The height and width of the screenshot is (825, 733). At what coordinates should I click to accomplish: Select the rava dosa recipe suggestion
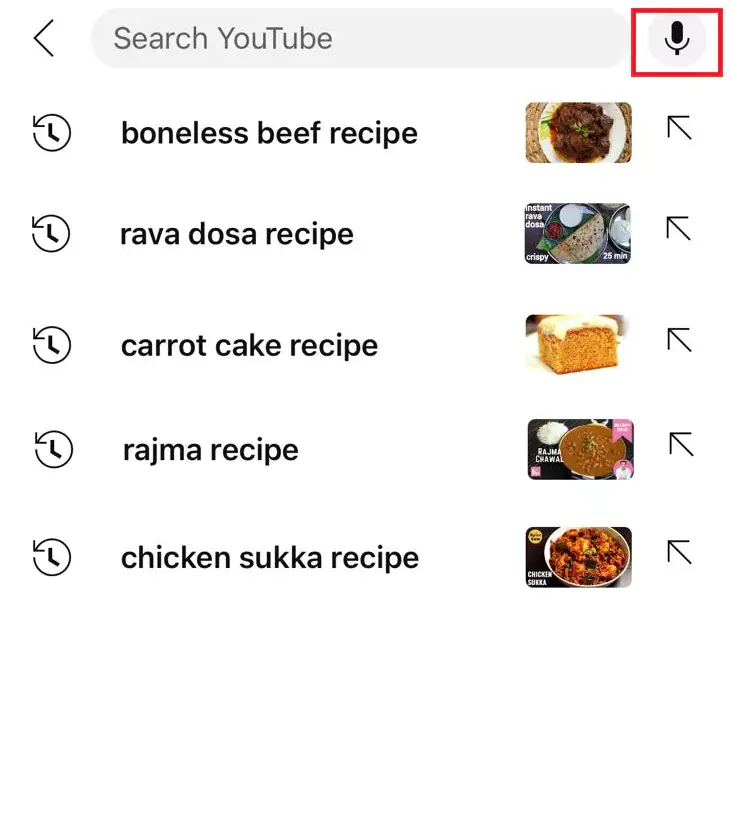click(x=237, y=233)
